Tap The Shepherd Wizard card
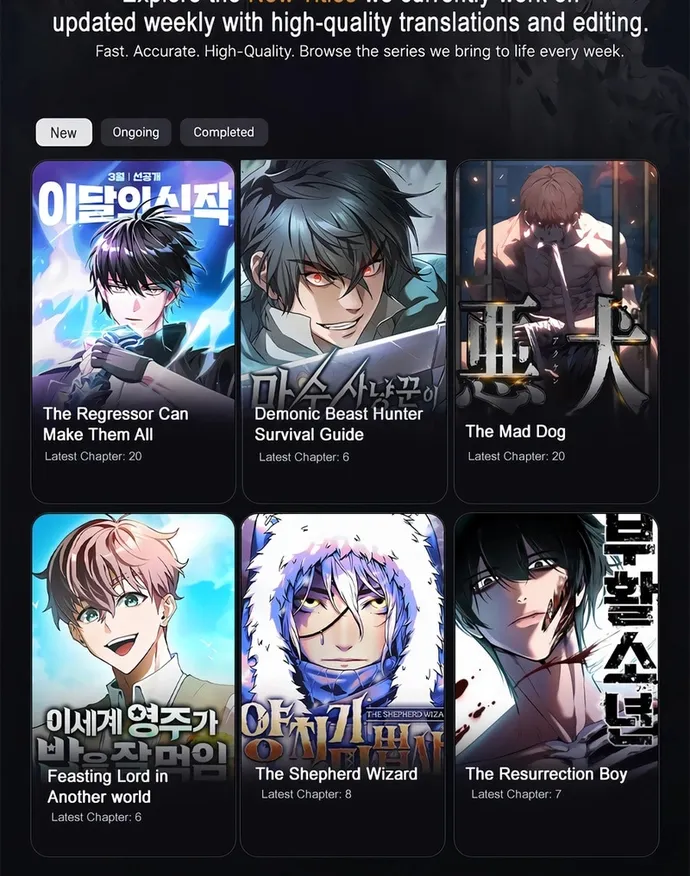690x876 pixels. [x=343, y=680]
